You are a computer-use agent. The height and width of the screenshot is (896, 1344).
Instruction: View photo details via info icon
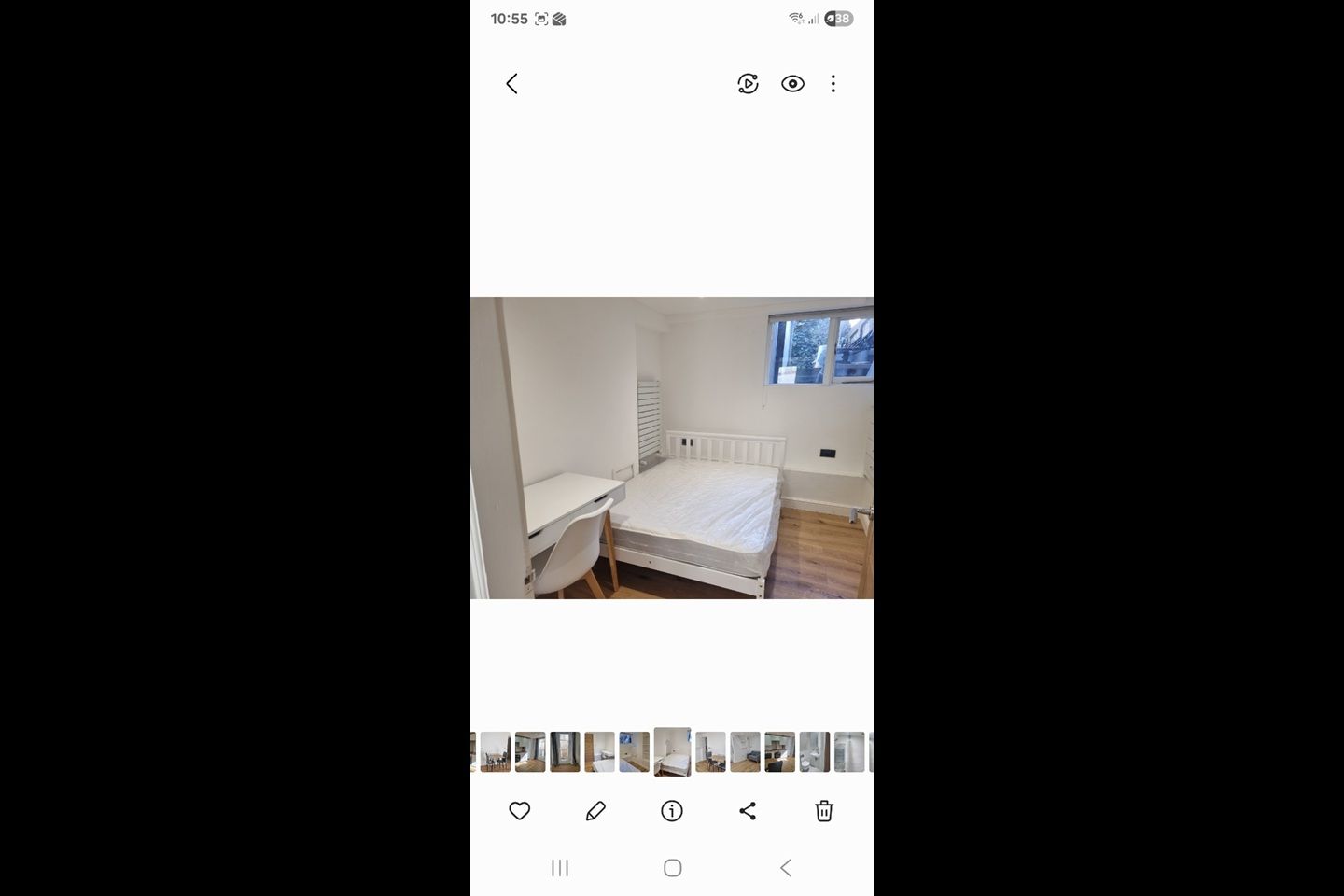click(672, 811)
